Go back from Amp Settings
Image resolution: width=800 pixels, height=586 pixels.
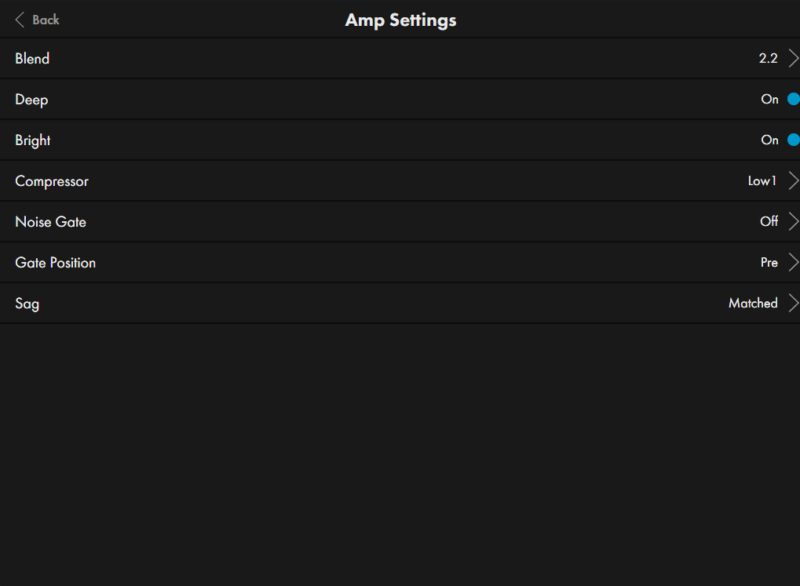click(x=37, y=20)
